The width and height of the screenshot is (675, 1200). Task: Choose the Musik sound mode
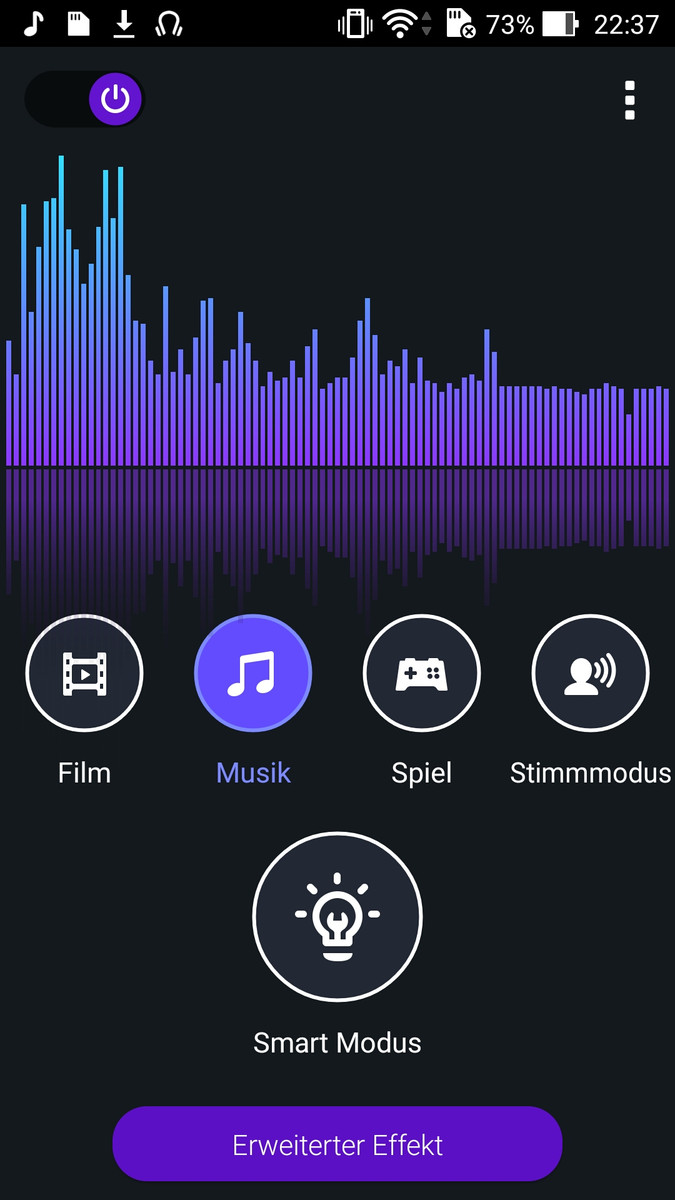(x=253, y=674)
